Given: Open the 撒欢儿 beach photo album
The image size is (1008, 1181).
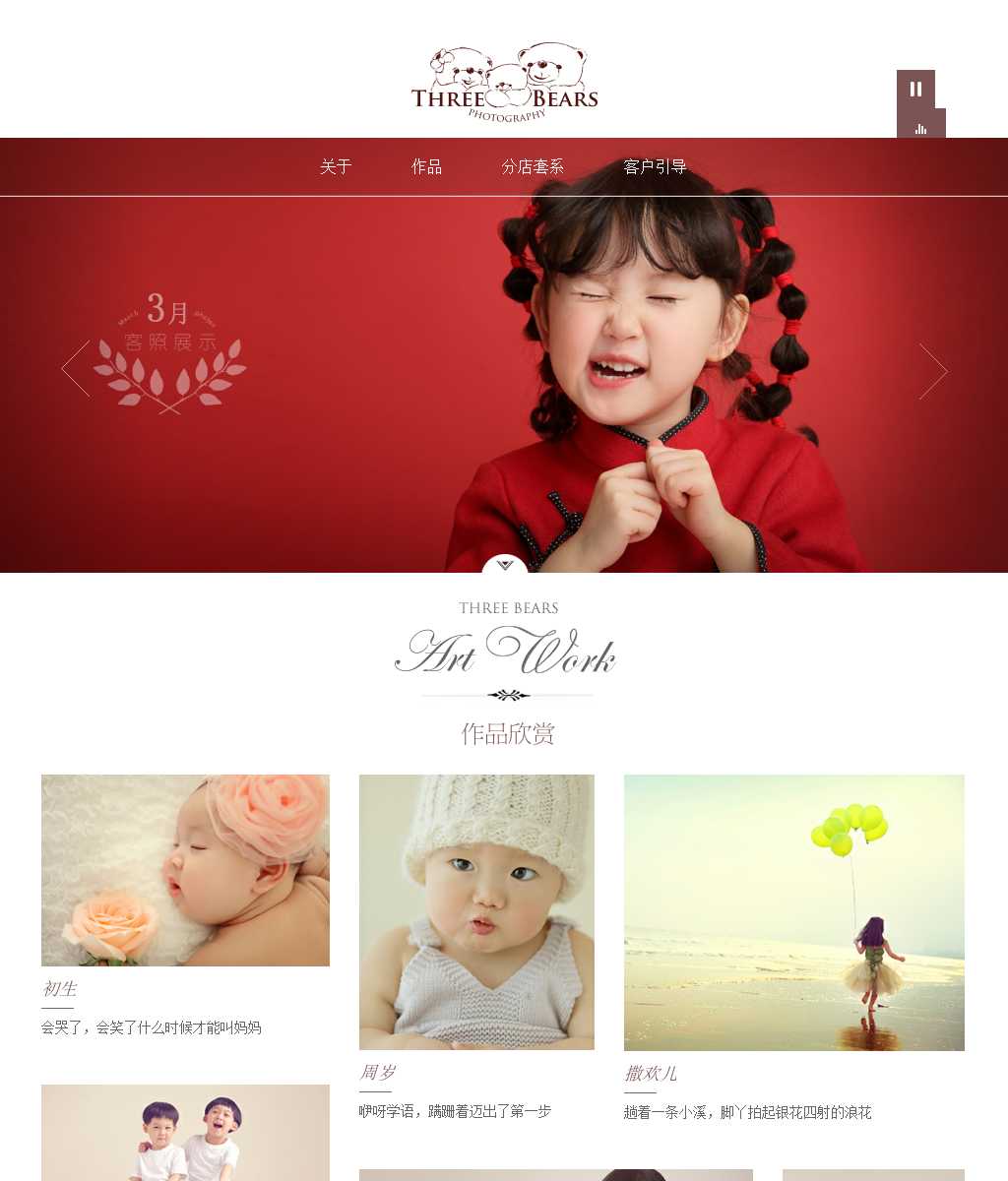Looking at the screenshot, I should tap(793, 912).
